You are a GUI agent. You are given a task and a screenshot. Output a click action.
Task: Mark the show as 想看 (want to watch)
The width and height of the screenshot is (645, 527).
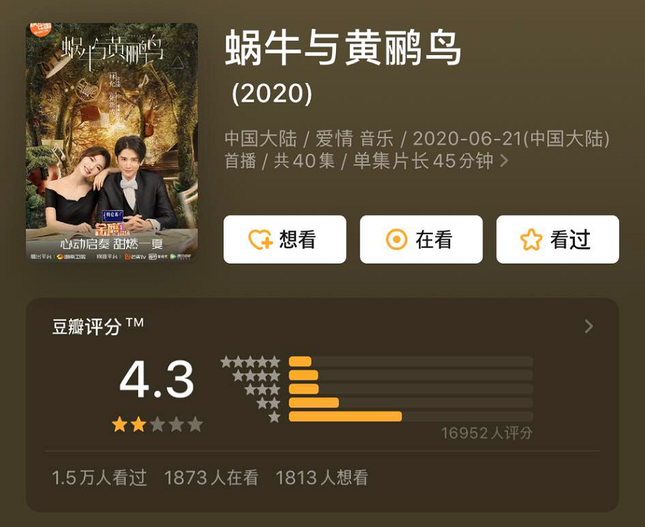[x=284, y=239]
